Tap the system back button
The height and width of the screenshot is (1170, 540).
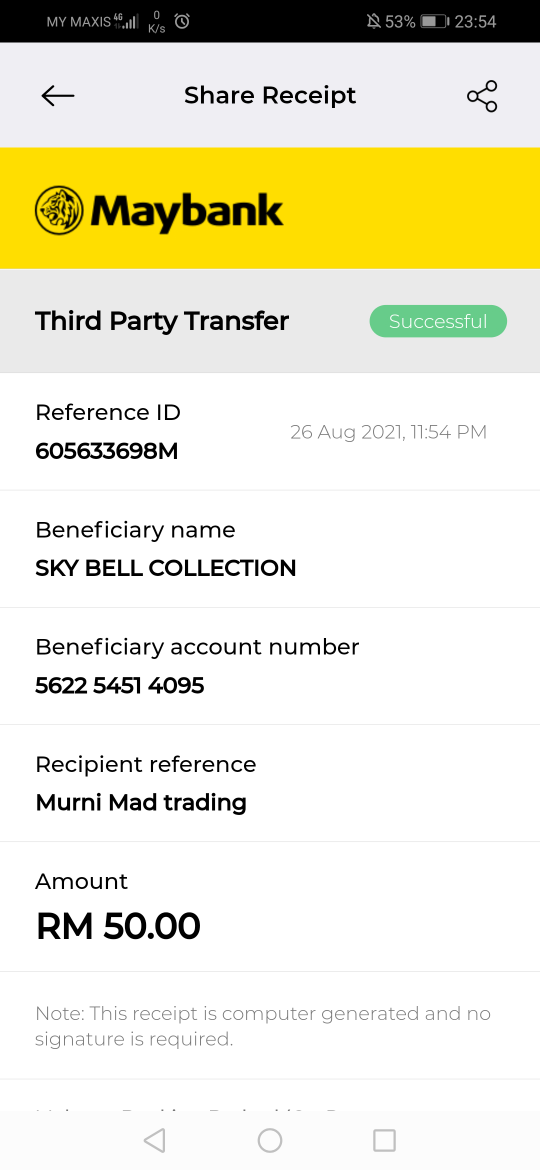click(x=154, y=1139)
